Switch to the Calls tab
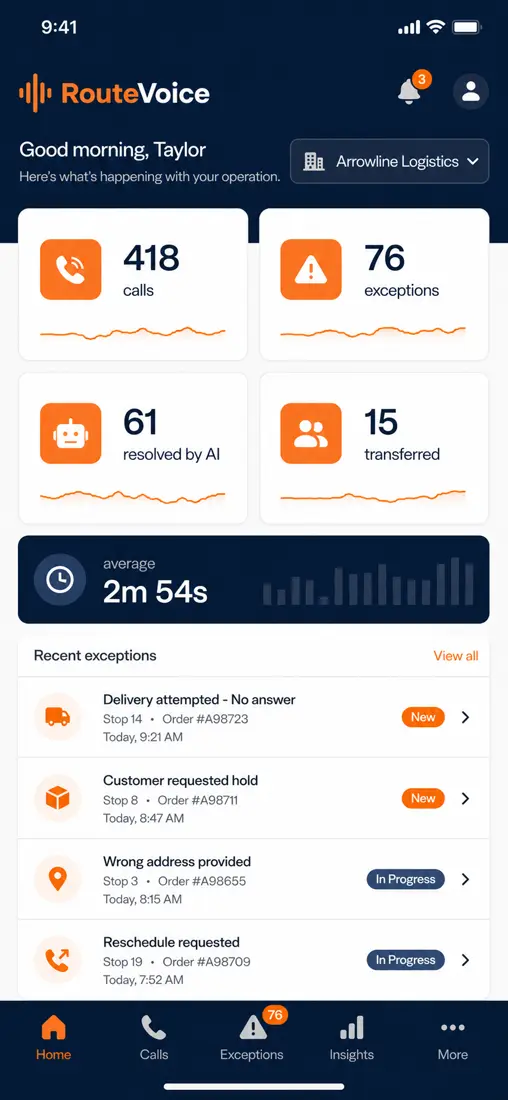 154,1038
